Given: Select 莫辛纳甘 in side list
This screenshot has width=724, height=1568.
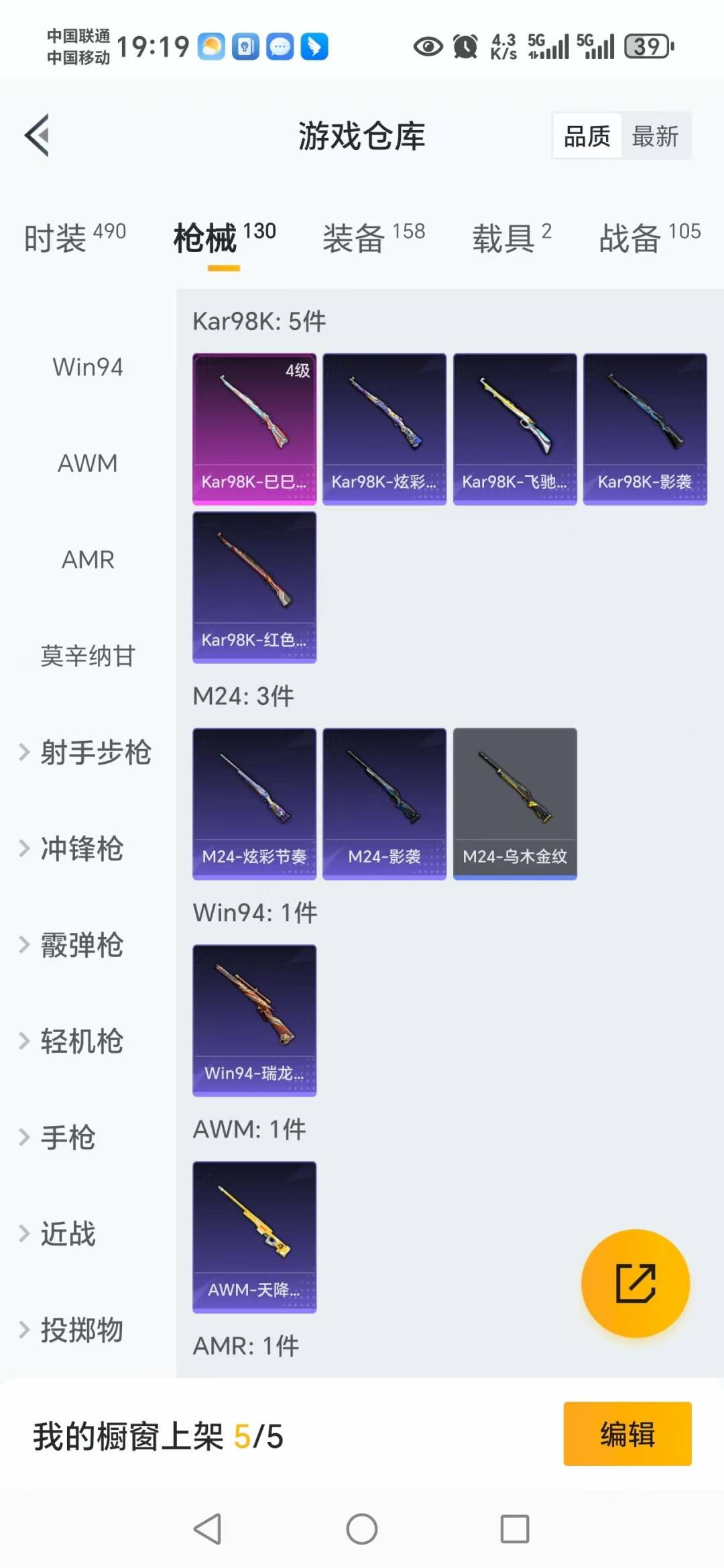Looking at the screenshot, I should pyautogui.click(x=88, y=656).
